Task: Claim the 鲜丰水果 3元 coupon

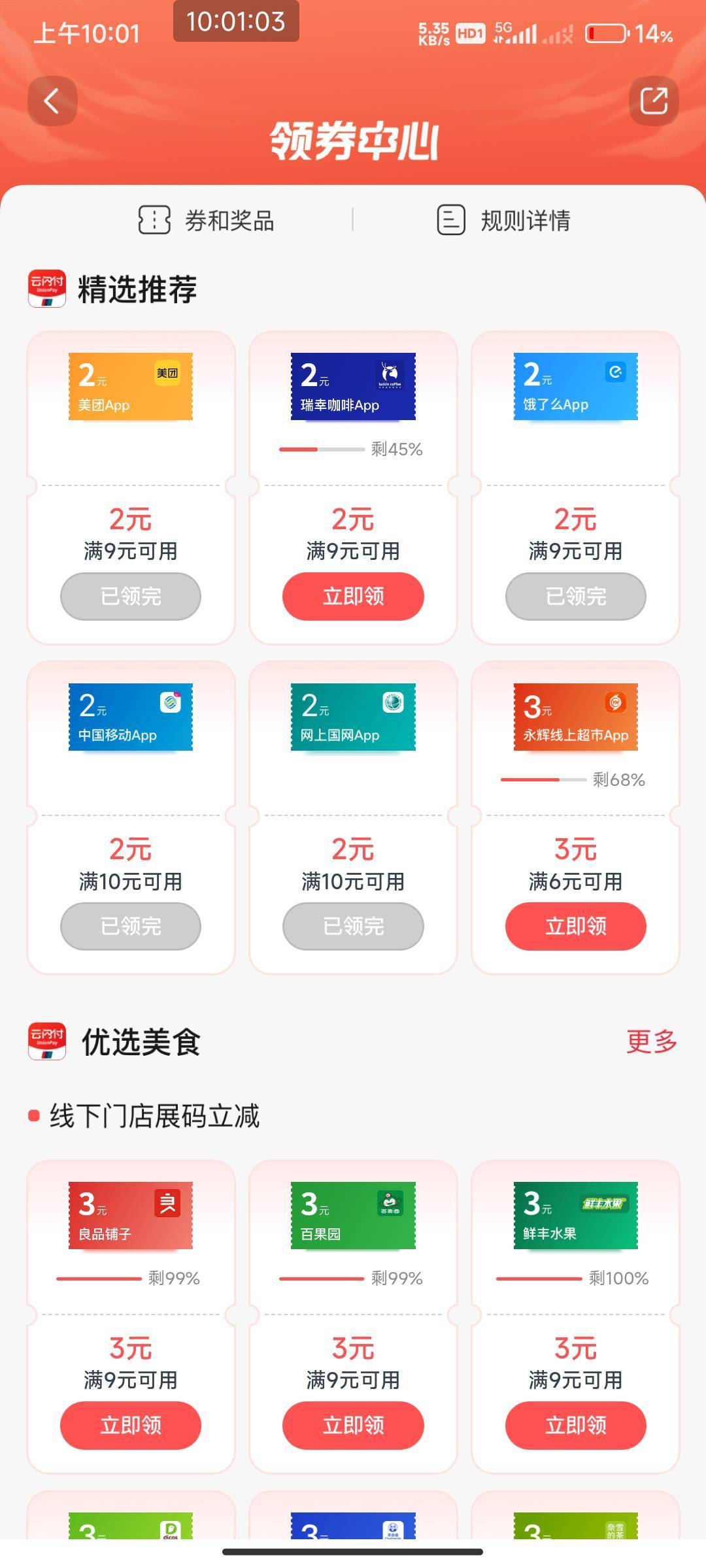Action: (x=576, y=1426)
